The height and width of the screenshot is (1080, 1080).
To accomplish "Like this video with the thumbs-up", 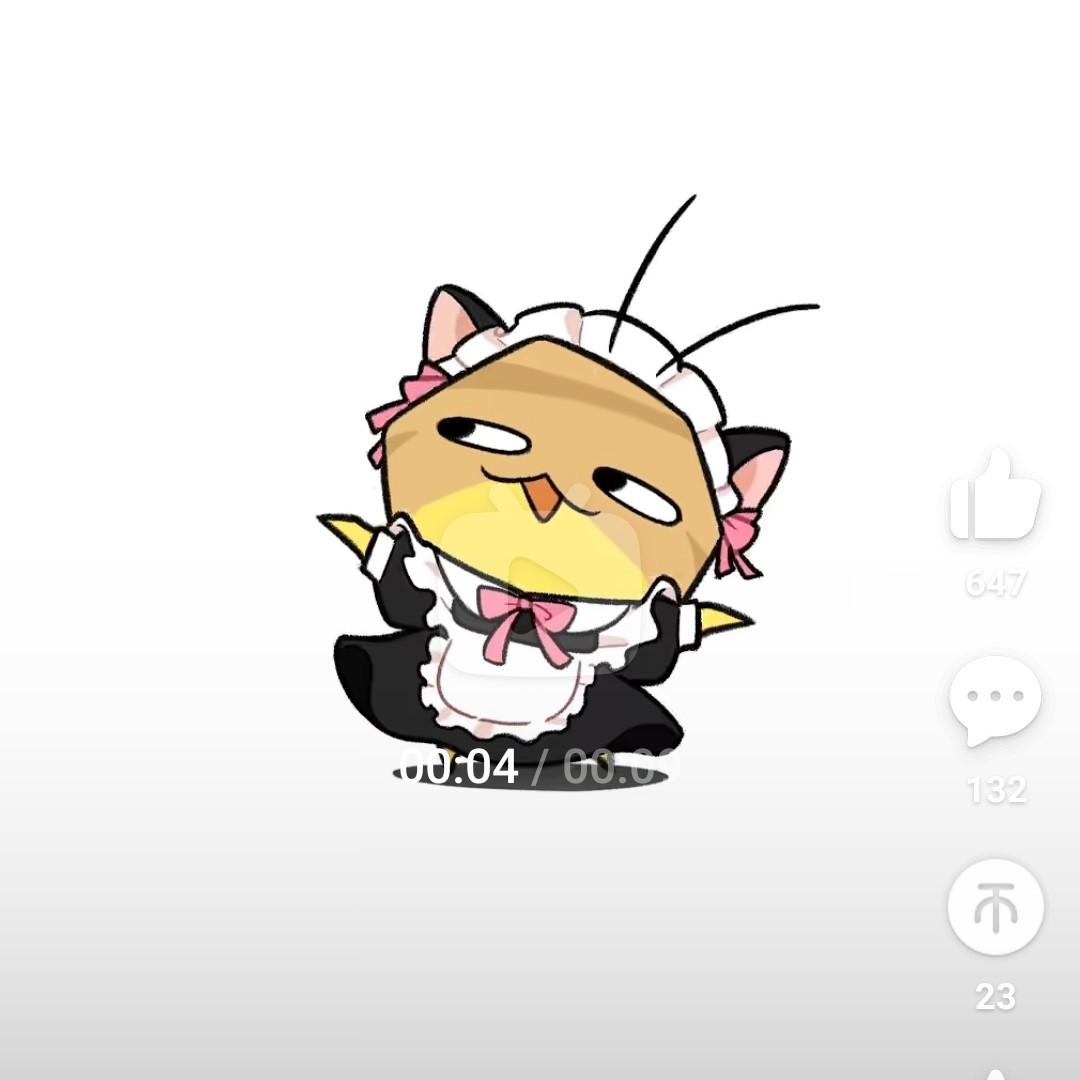I will click(995, 498).
